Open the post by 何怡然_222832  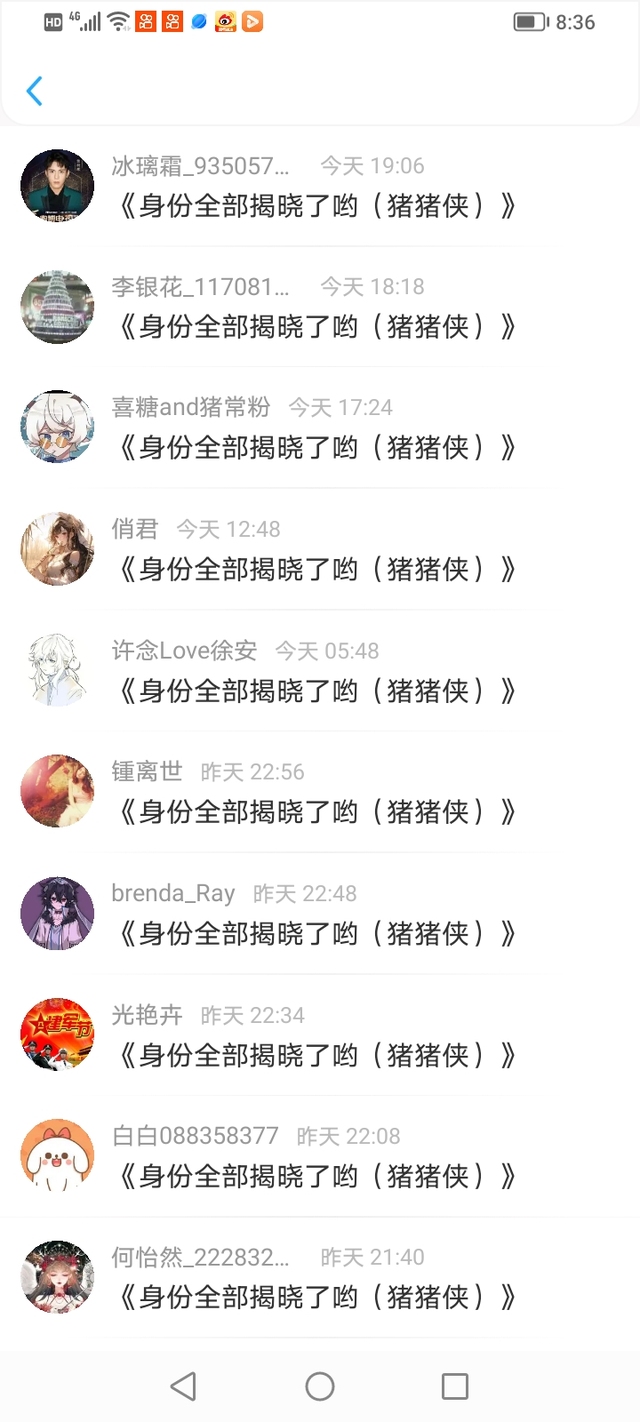pos(317,1298)
